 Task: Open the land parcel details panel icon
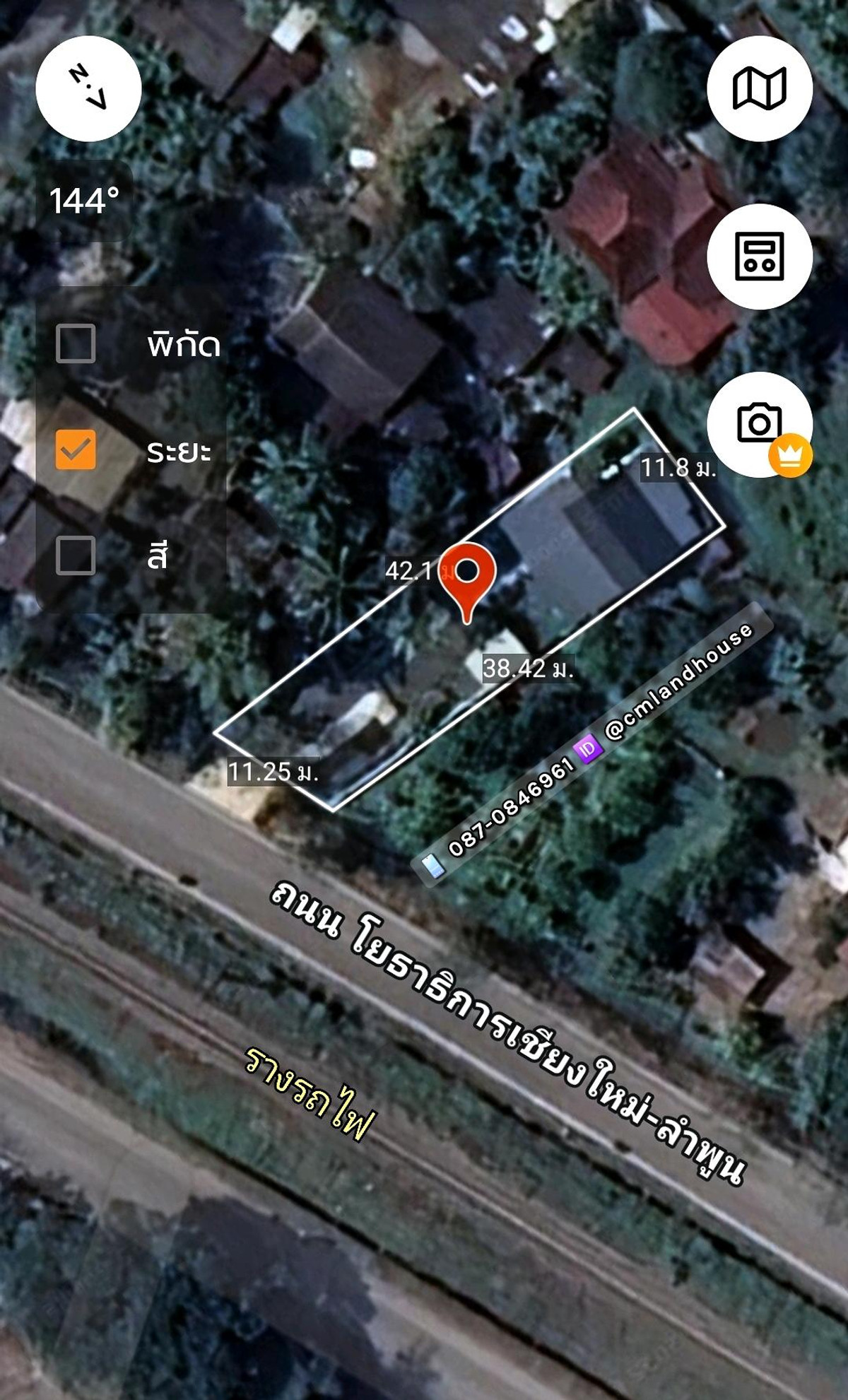[760, 257]
